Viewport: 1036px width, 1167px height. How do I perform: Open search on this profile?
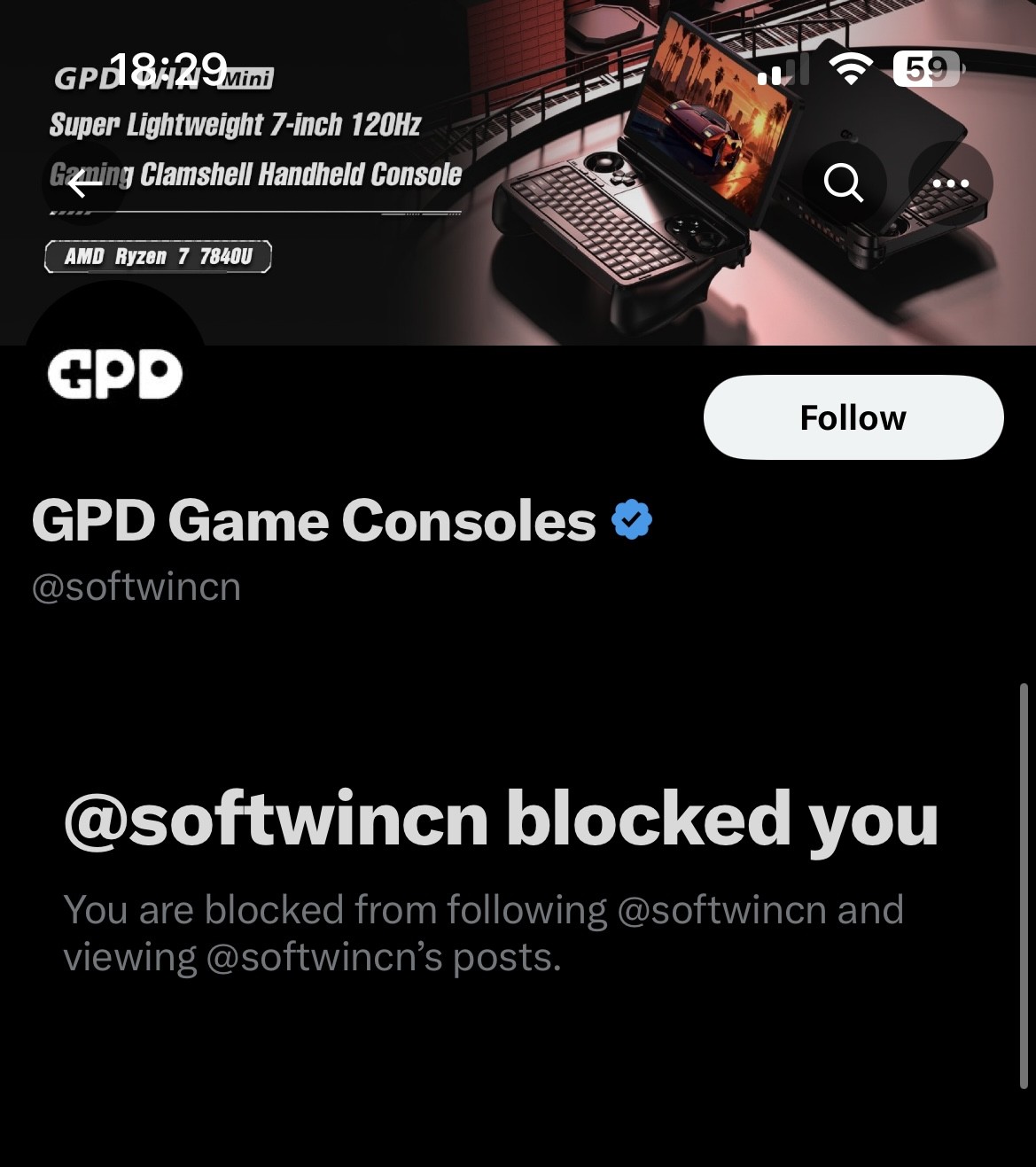tap(843, 183)
